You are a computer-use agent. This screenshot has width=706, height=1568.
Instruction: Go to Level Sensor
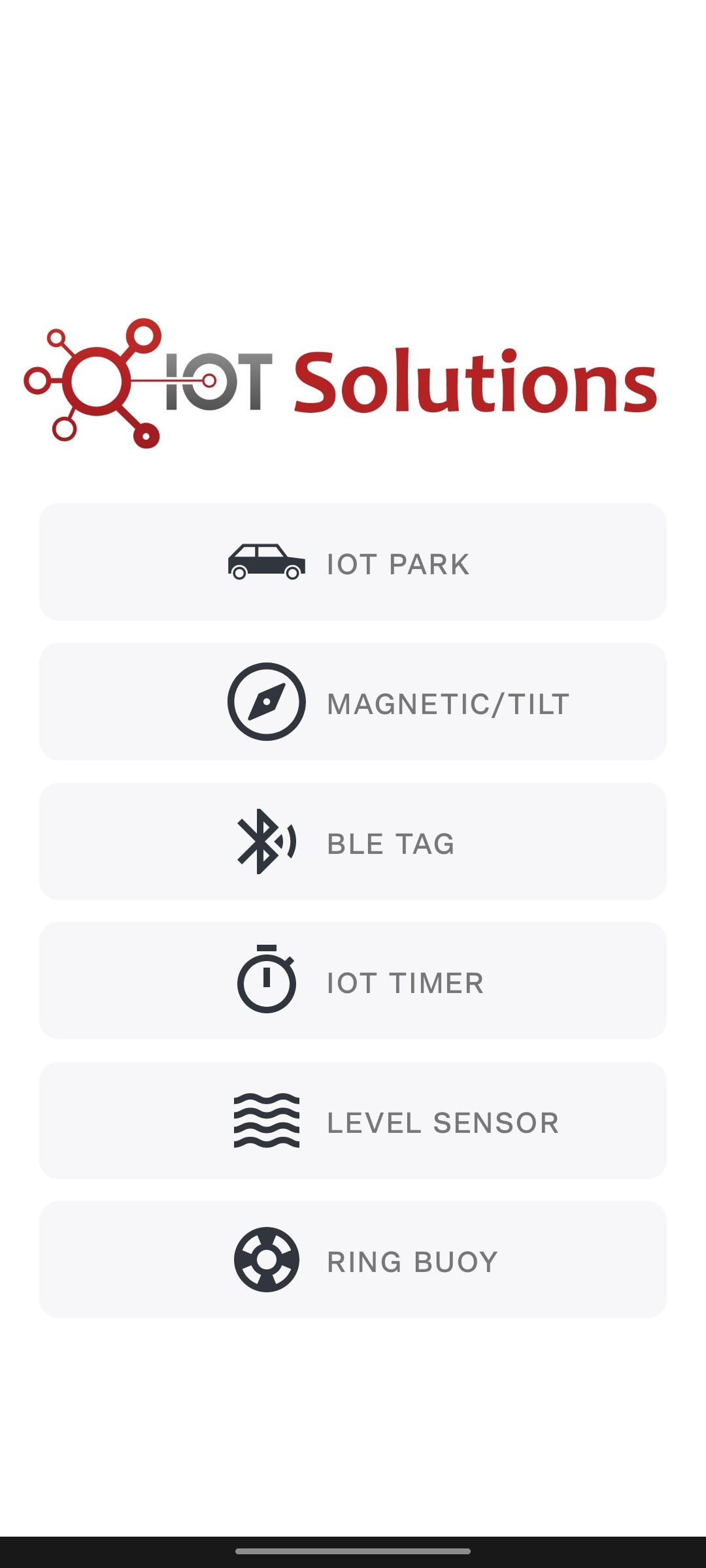(353, 1120)
